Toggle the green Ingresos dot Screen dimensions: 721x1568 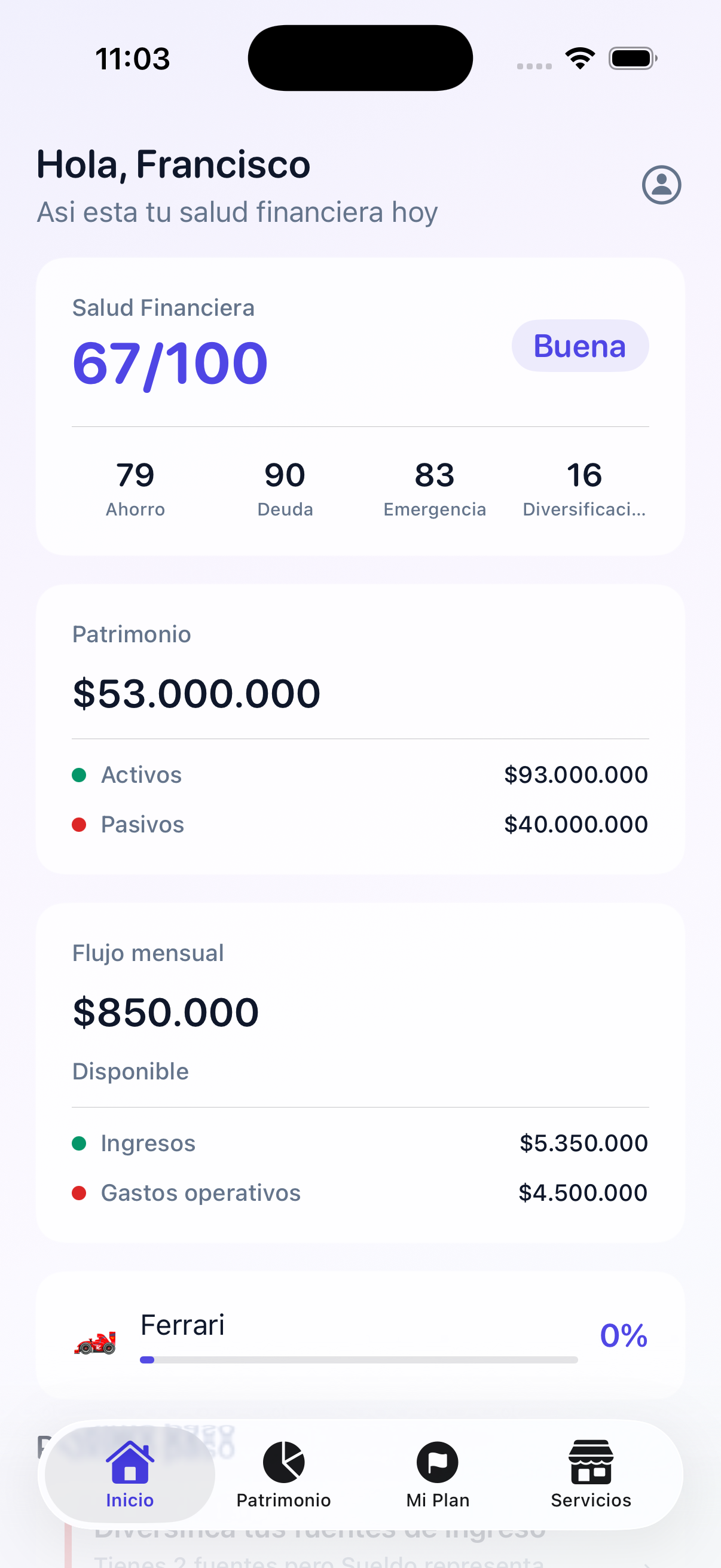pyautogui.click(x=80, y=1143)
